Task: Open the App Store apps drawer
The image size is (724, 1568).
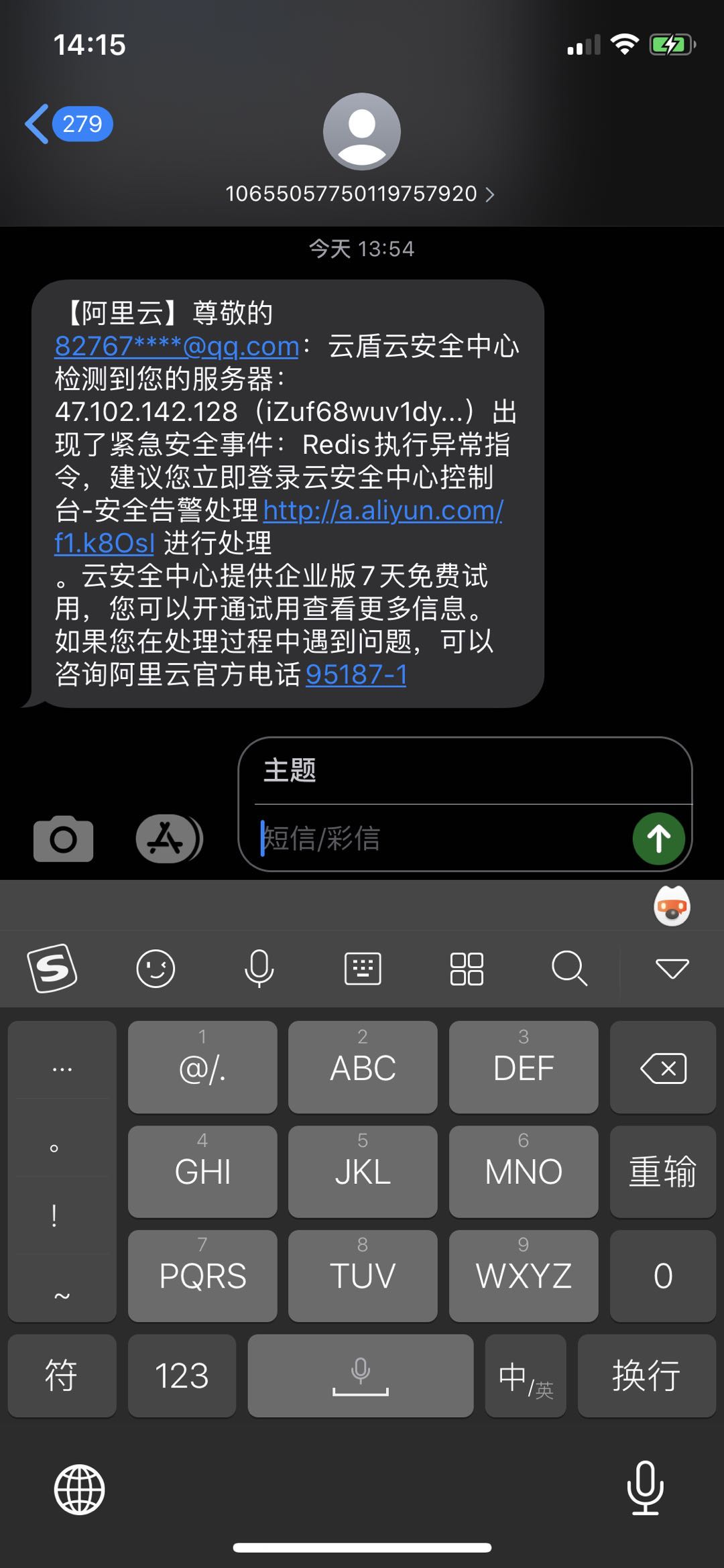Action: coord(168,839)
